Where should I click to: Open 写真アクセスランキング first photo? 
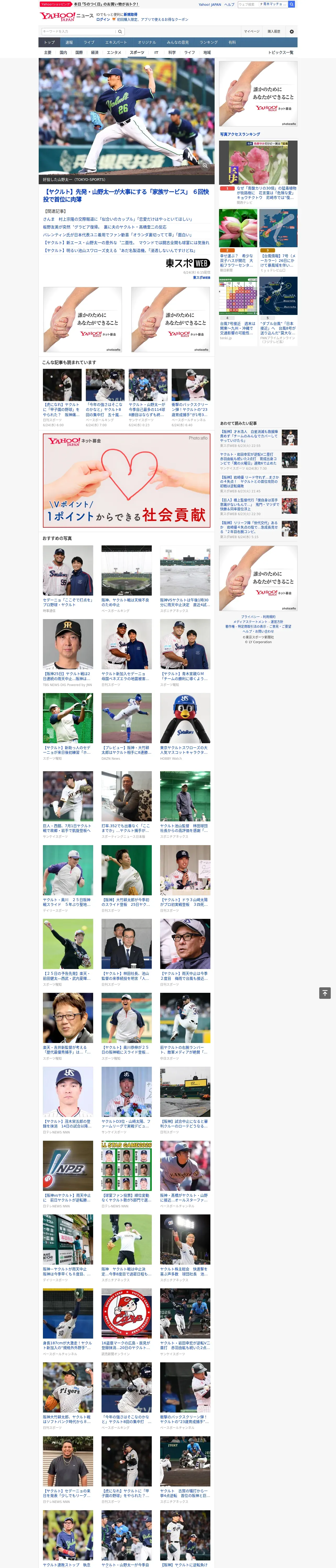258,163
